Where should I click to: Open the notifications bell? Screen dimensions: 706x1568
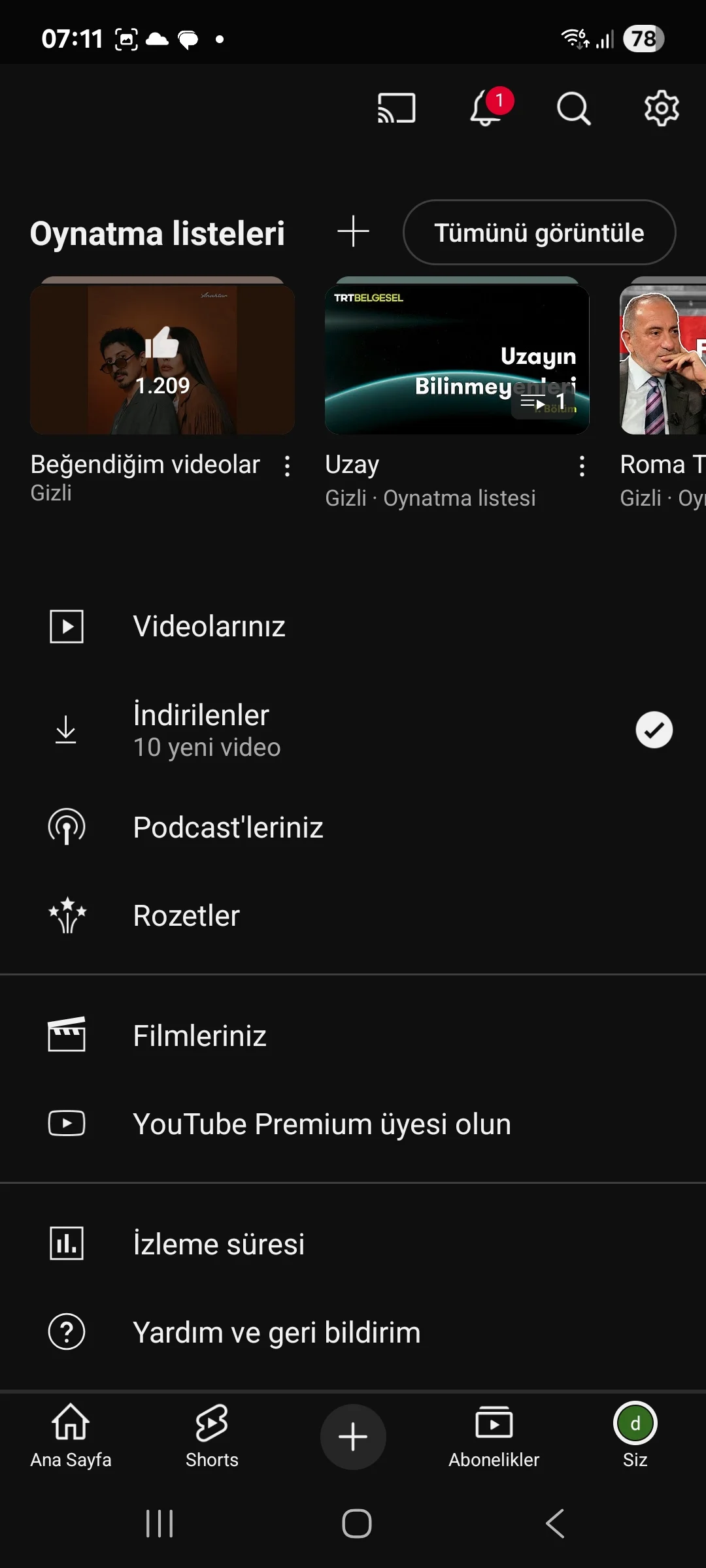pyautogui.click(x=486, y=108)
